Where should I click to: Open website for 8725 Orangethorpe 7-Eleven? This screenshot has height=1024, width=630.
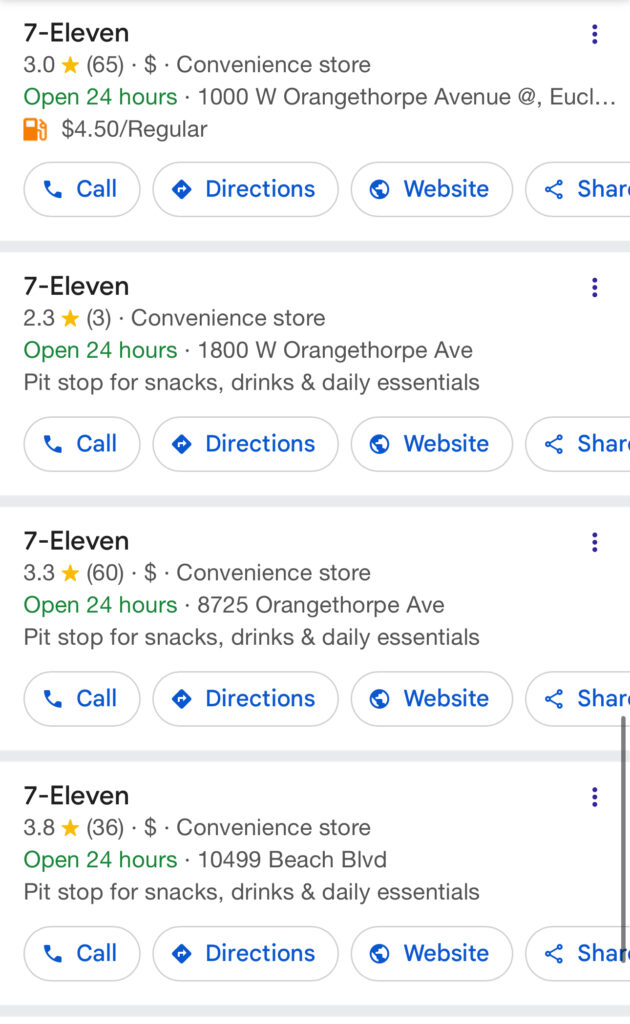click(x=431, y=699)
